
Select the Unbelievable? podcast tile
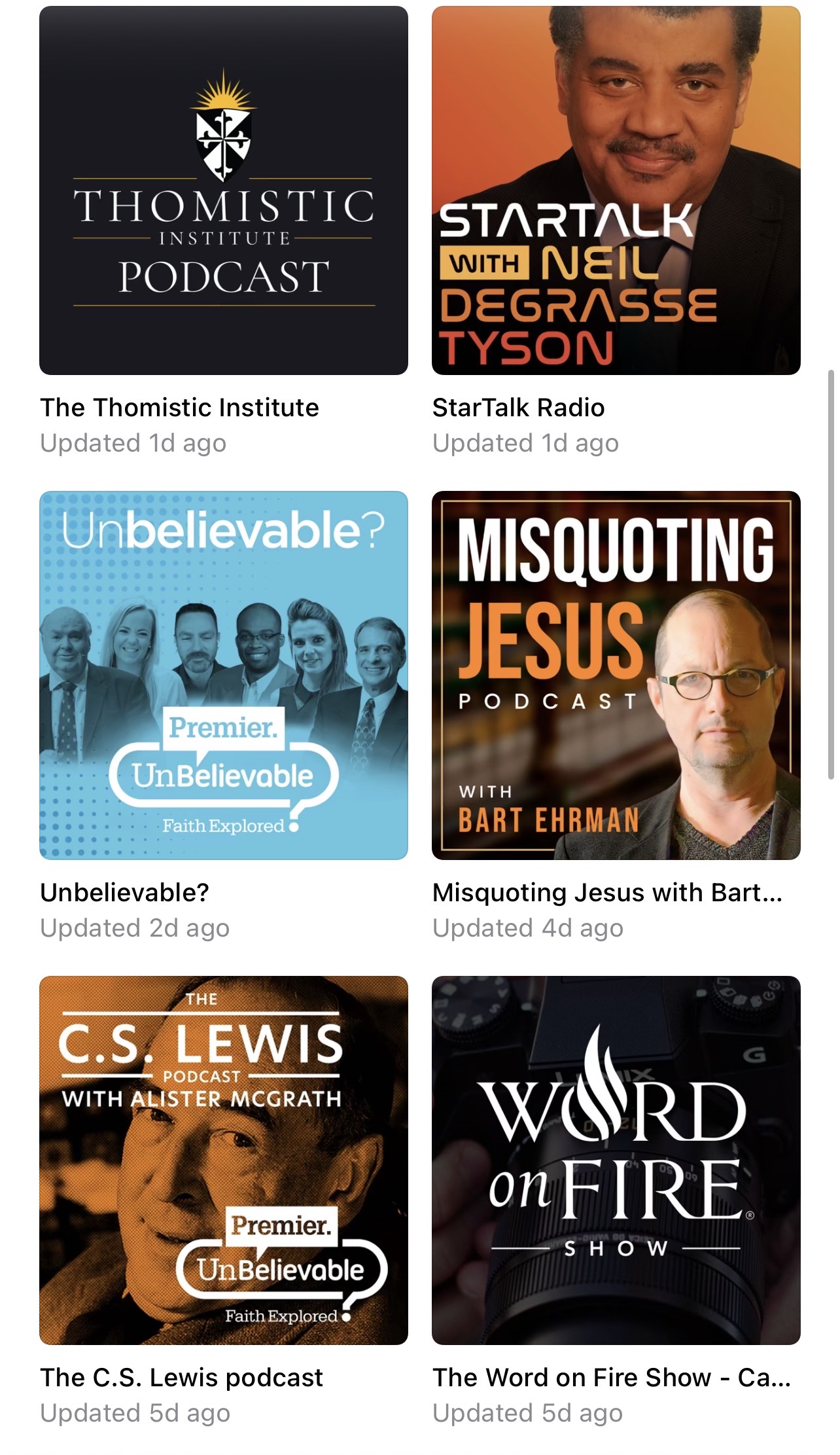pyautogui.click(x=223, y=675)
